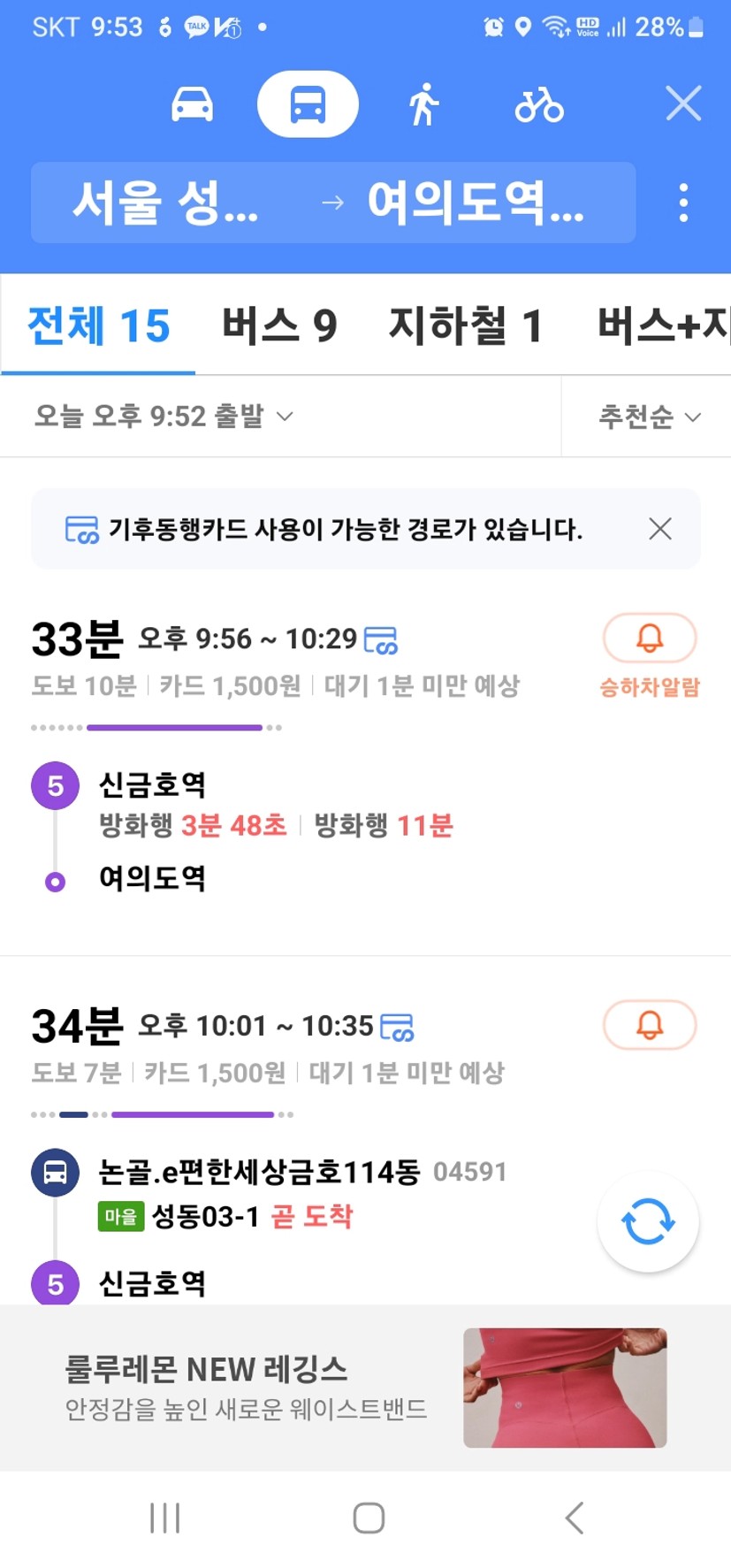Image resolution: width=731 pixels, height=1568 pixels.
Task: Open the 추천순 sort dropdown
Action: pos(649,416)
